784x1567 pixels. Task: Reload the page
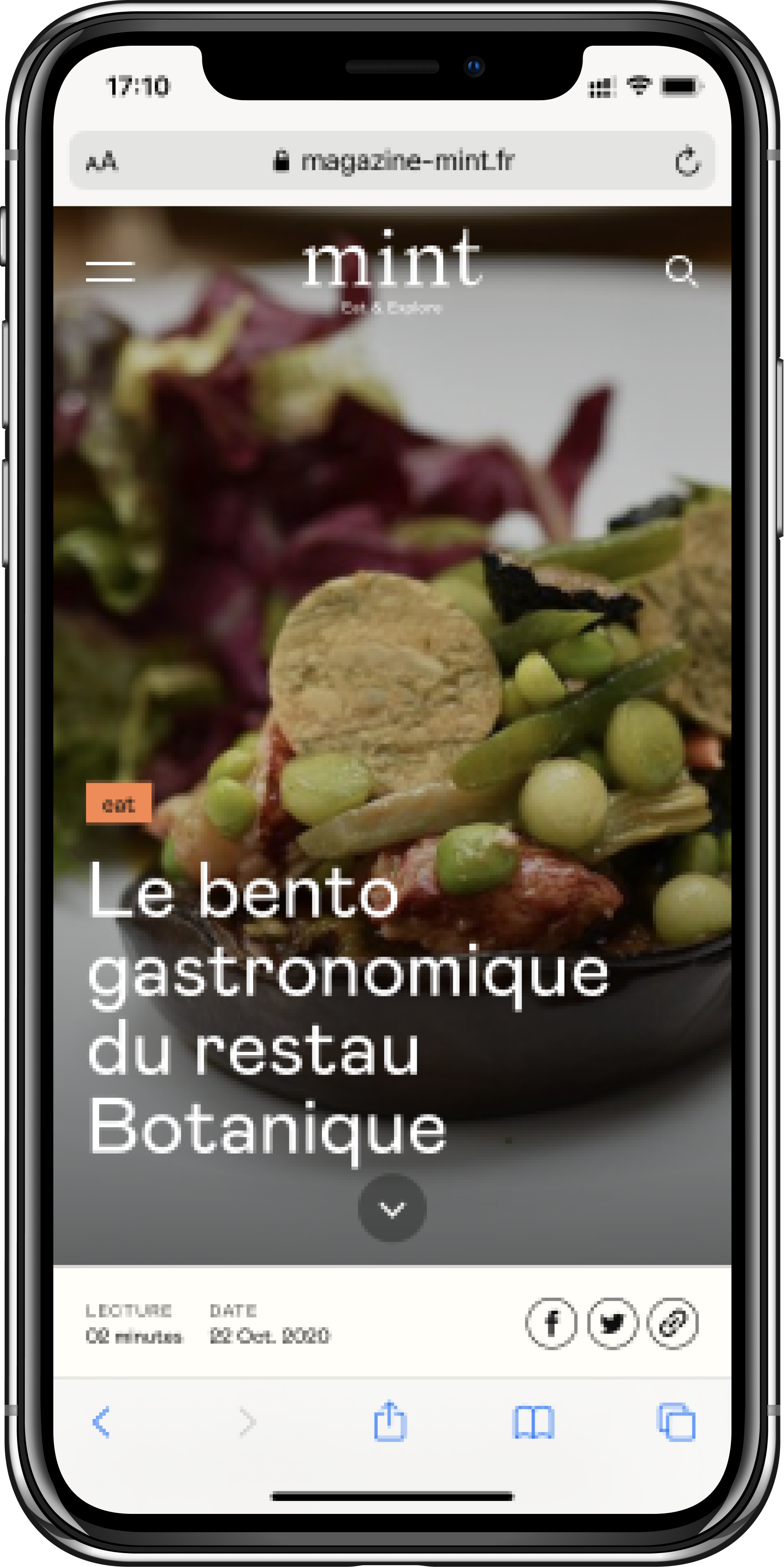pos(688,162)
